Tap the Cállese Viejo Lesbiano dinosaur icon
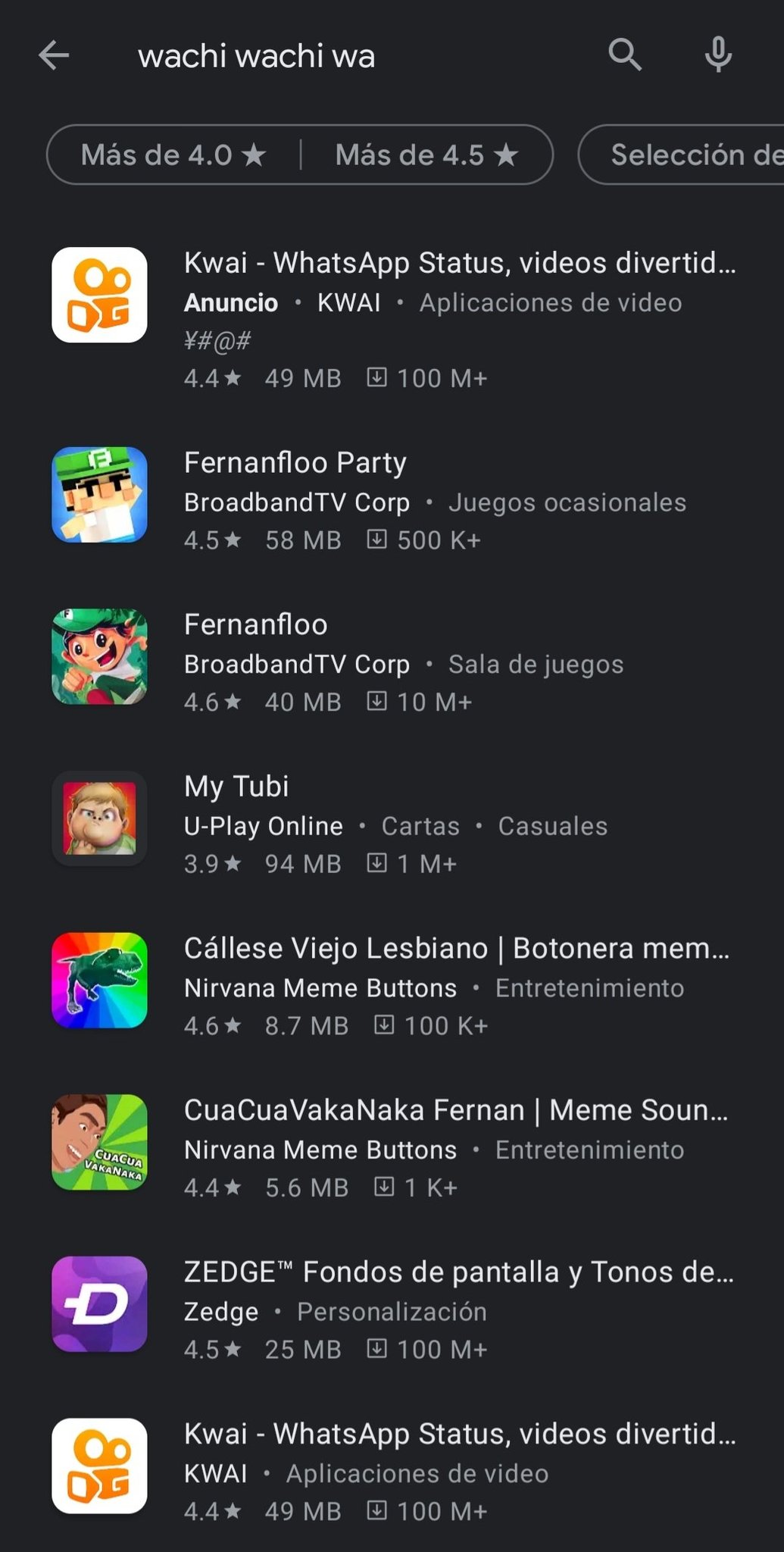The height and width of the screenshot is (1552, 784). (99, 980)
